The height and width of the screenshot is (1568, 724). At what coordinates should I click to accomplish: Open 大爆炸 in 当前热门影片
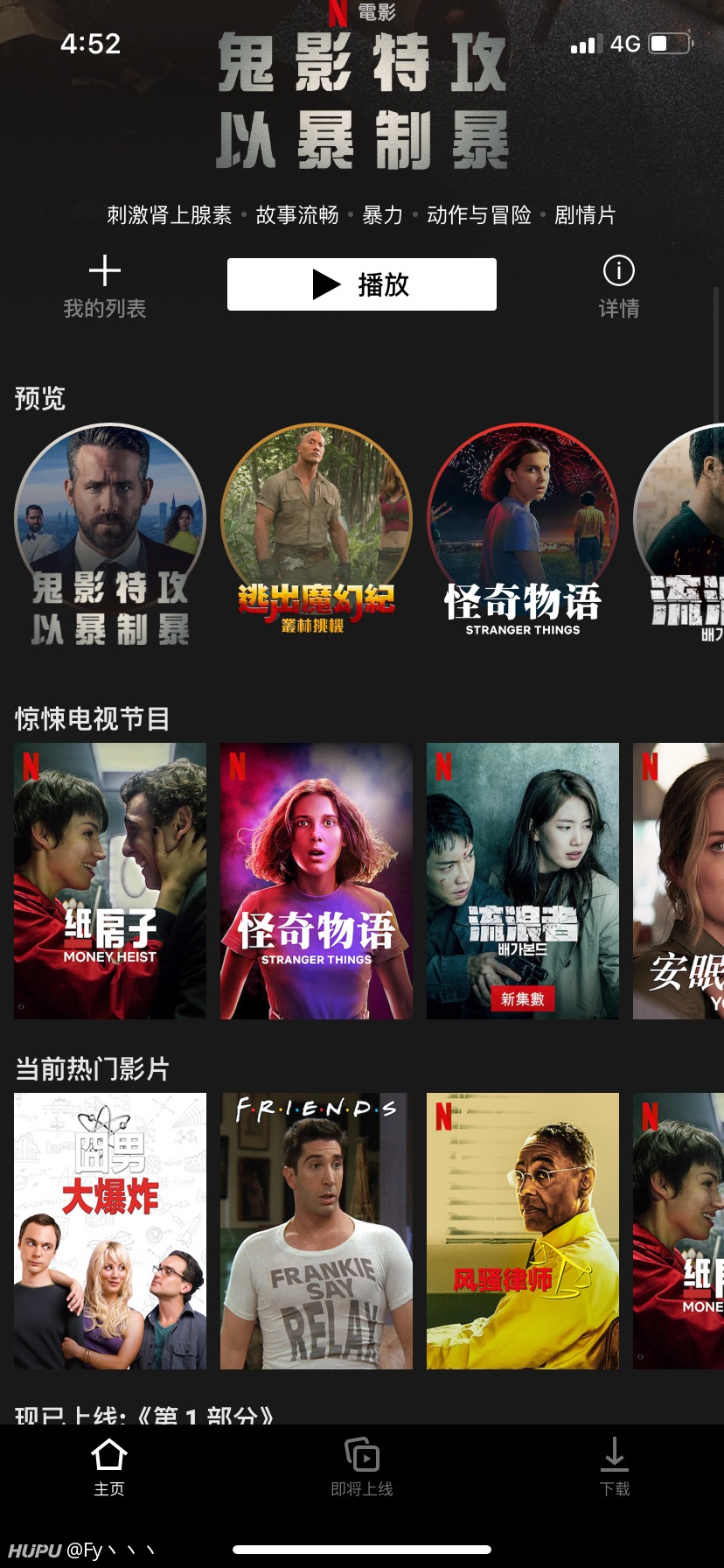[x=110, y=1230]
